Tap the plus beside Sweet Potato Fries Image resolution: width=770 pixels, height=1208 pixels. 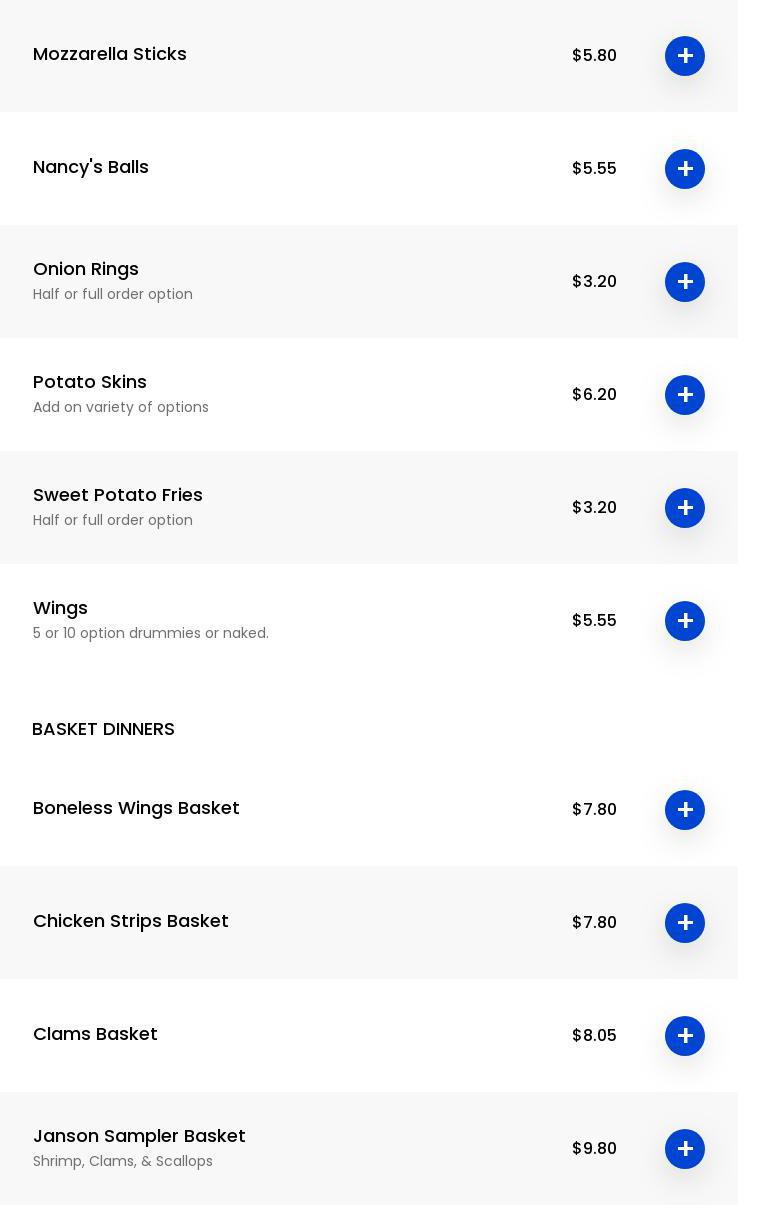[x=685, y=508]
